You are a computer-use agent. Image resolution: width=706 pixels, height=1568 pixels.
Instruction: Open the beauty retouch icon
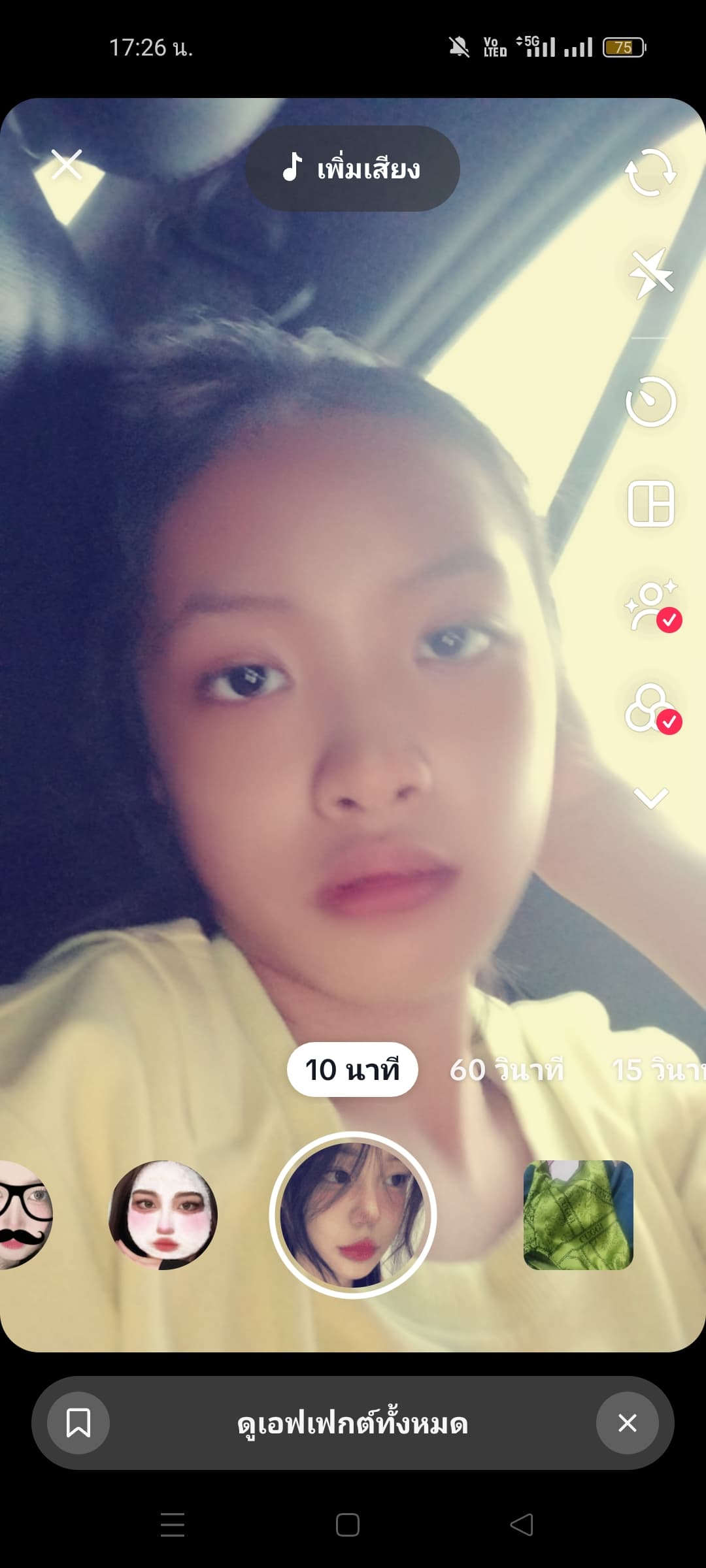pyautogui.click(x=650, y=605)
